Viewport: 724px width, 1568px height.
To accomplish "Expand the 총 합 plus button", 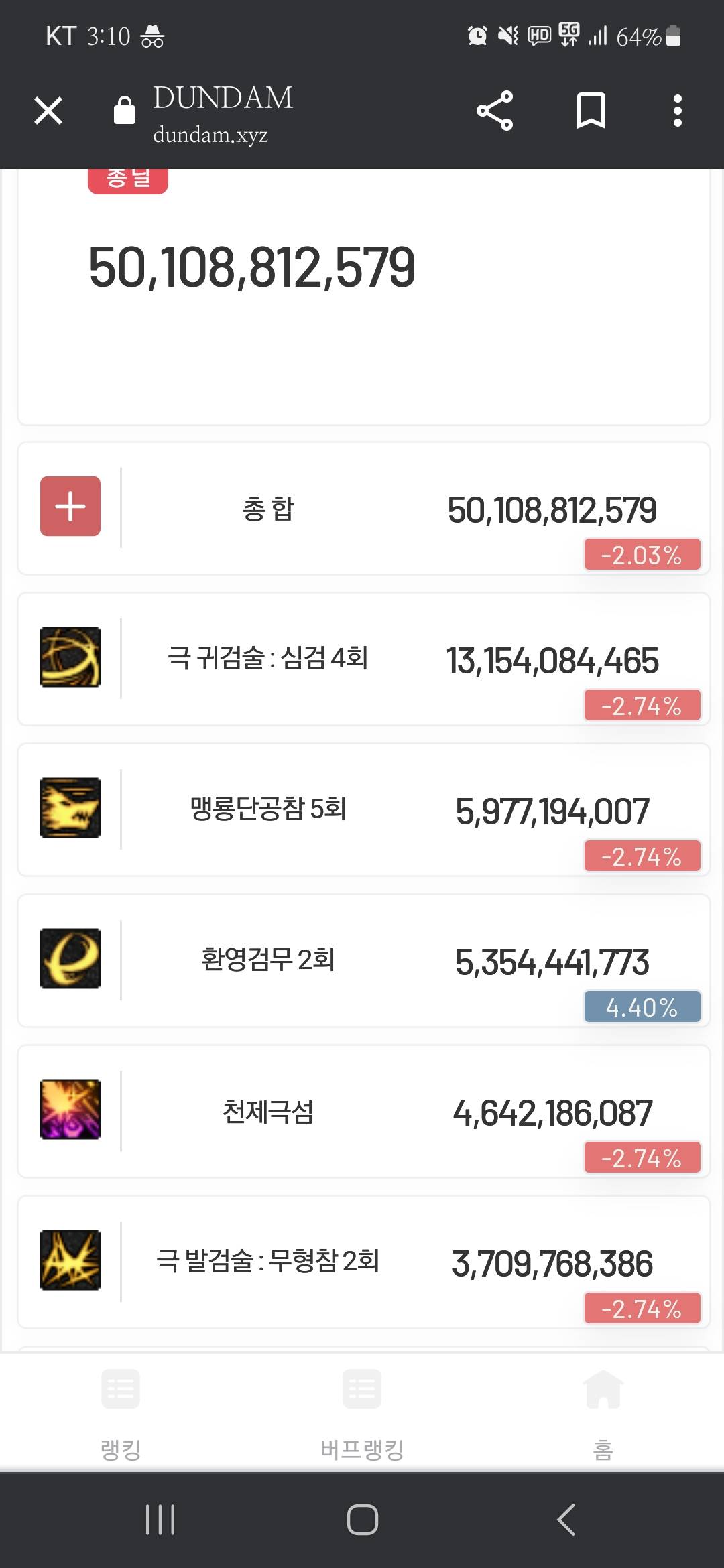I will pos(70,506).
